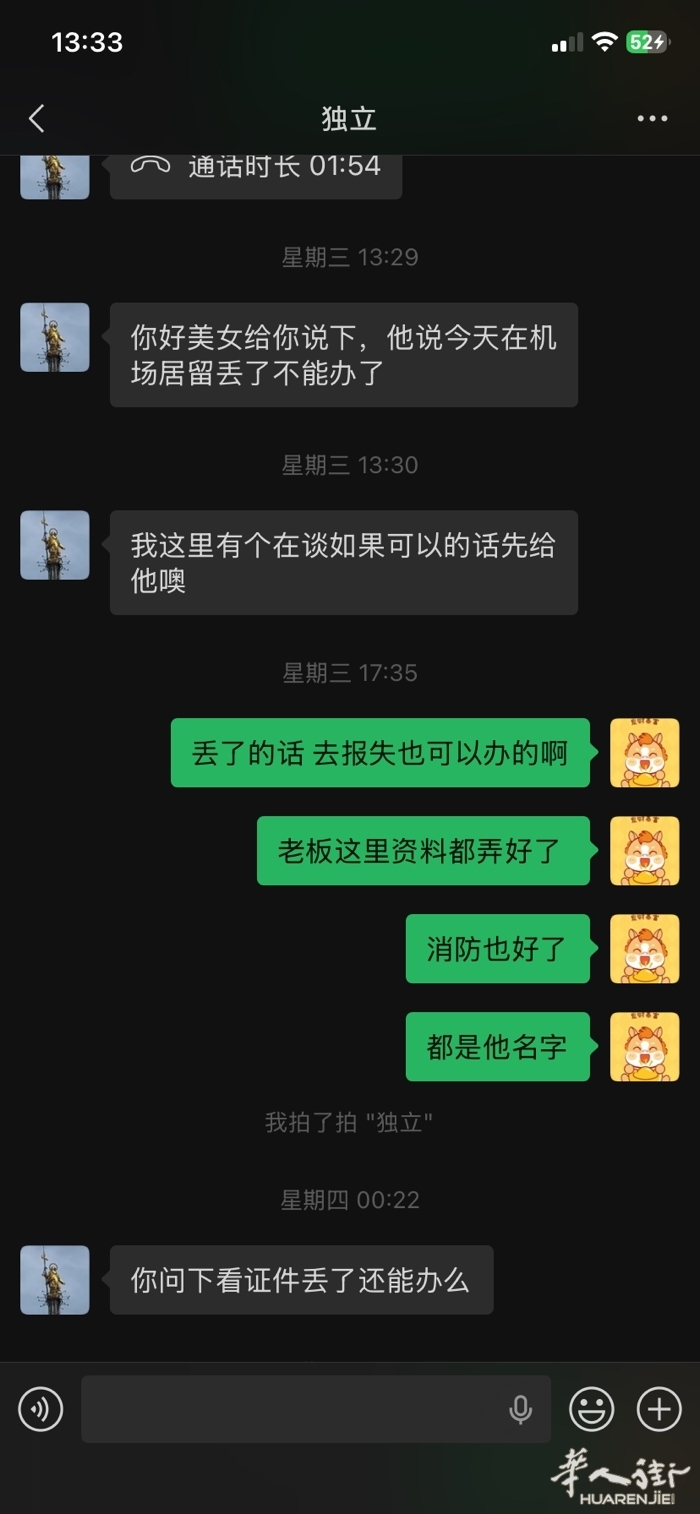
Task: Go back to the chat list
Action: [x=37, y=119]
